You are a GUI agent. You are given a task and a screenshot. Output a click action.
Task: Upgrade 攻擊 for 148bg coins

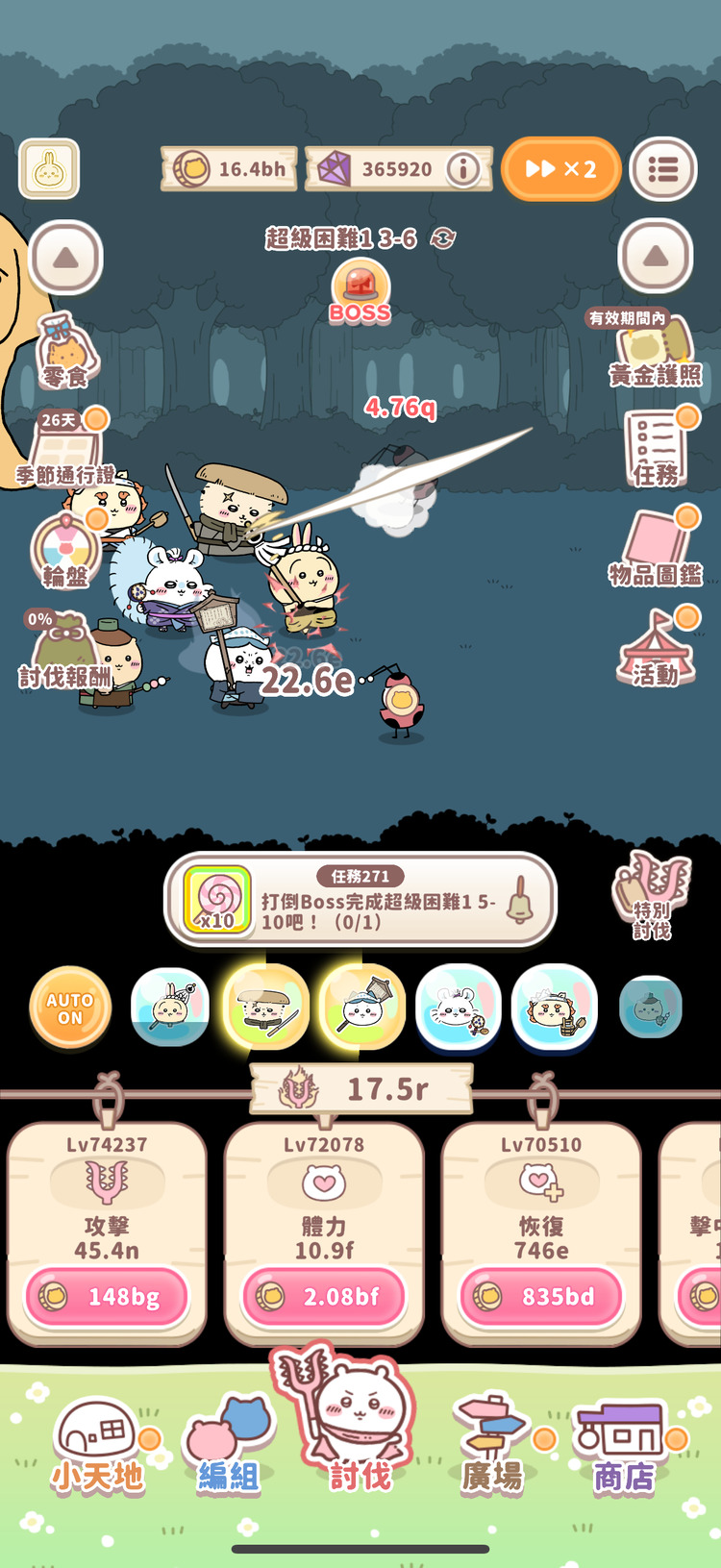[x=107, y=1296]
